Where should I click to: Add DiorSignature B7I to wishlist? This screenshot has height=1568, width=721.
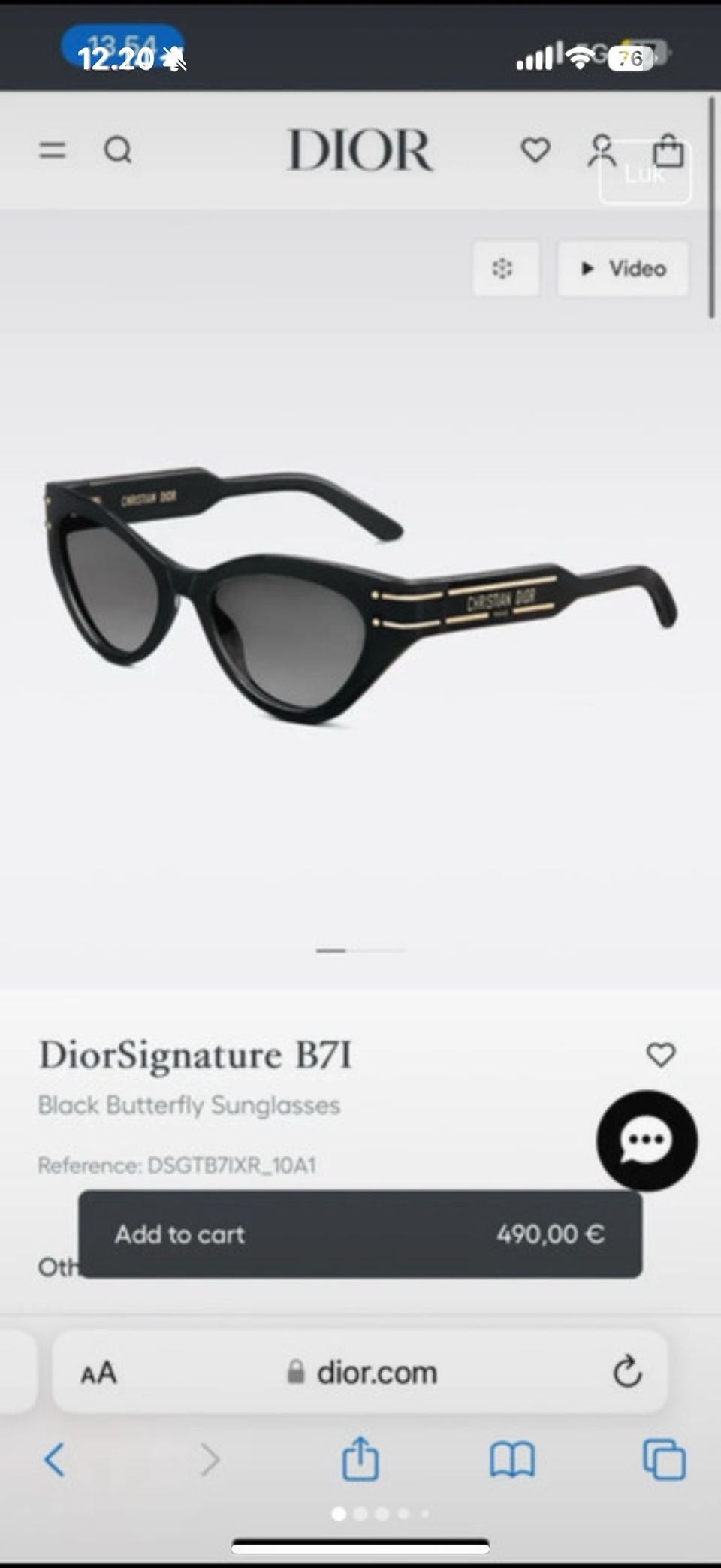[x=661, y=1055]
